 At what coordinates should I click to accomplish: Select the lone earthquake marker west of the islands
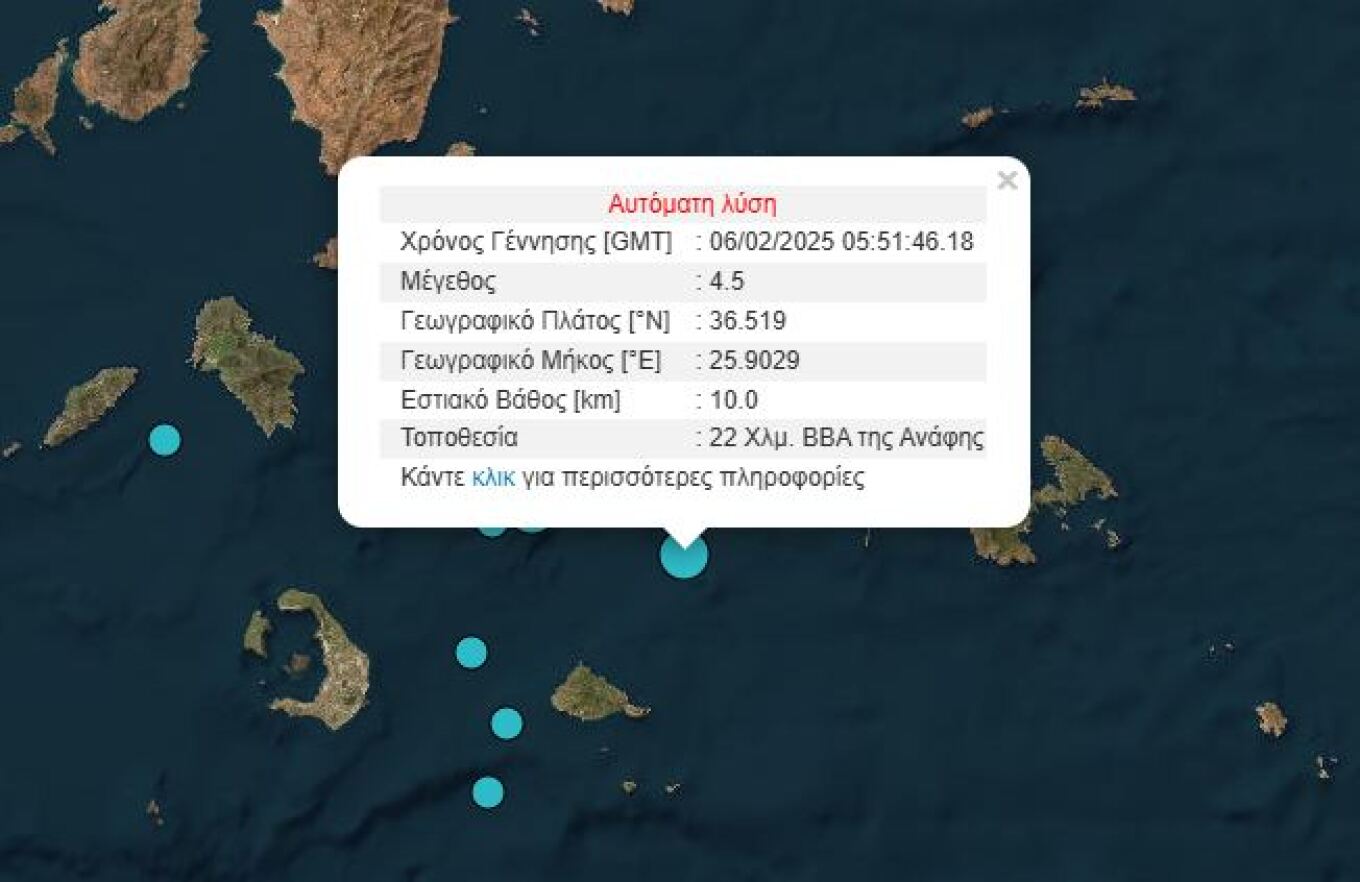[165, 440]
